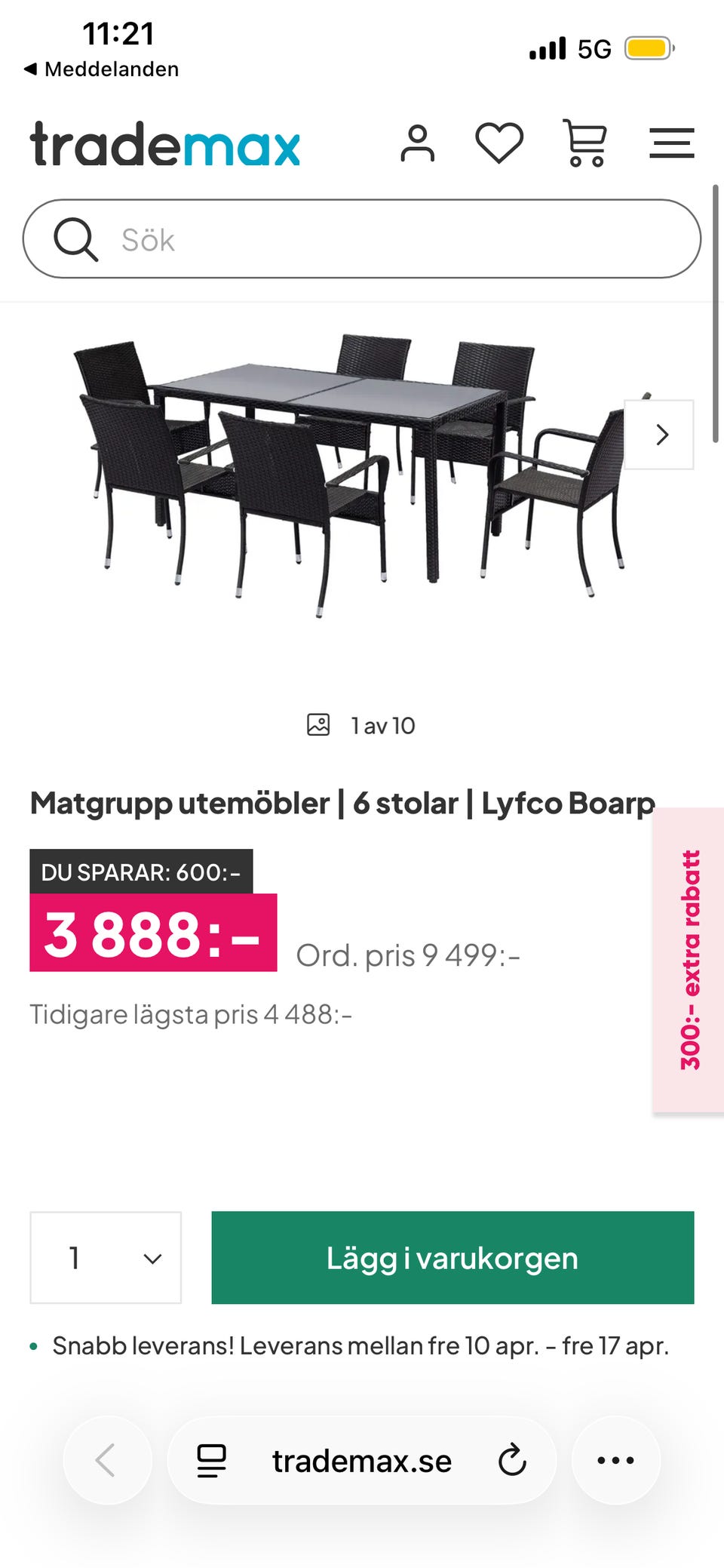Open the hamburger navigation menu
This screenshot has width=724, height=1568.
tap(672, 143)
